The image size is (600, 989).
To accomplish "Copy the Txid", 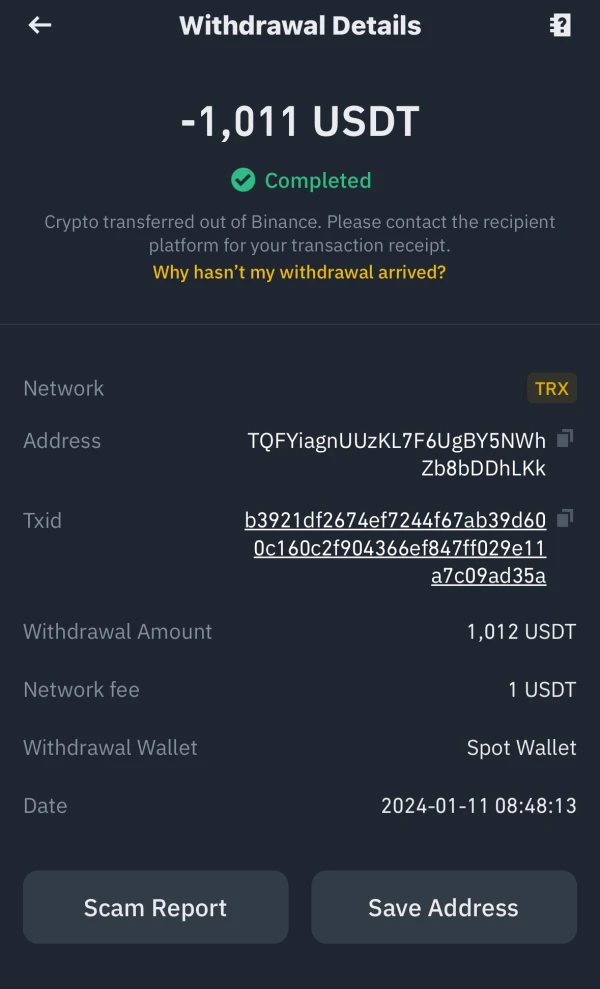I will point(565,518).
